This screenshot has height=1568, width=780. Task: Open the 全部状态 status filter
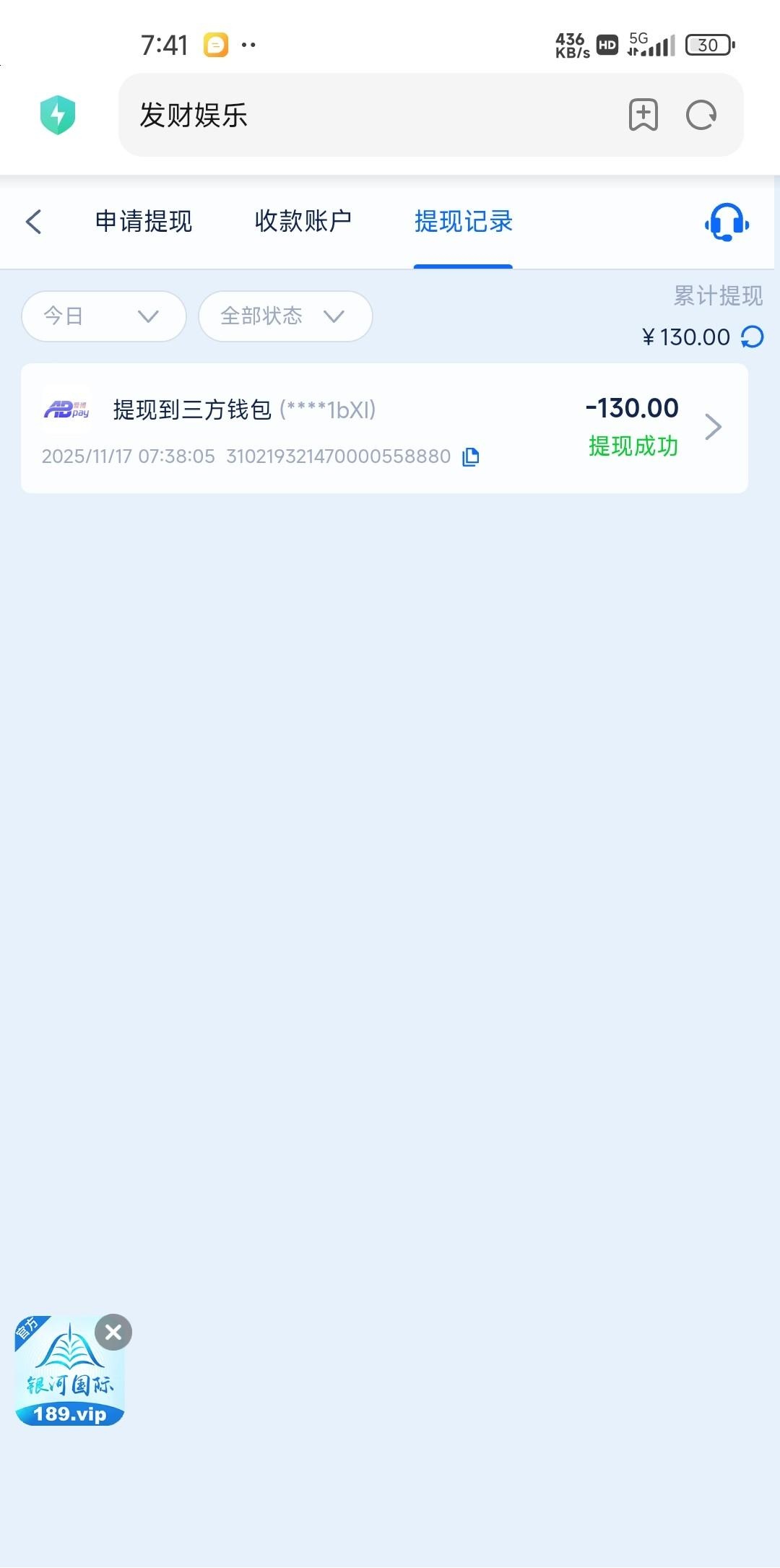click(x=285, y=316)
